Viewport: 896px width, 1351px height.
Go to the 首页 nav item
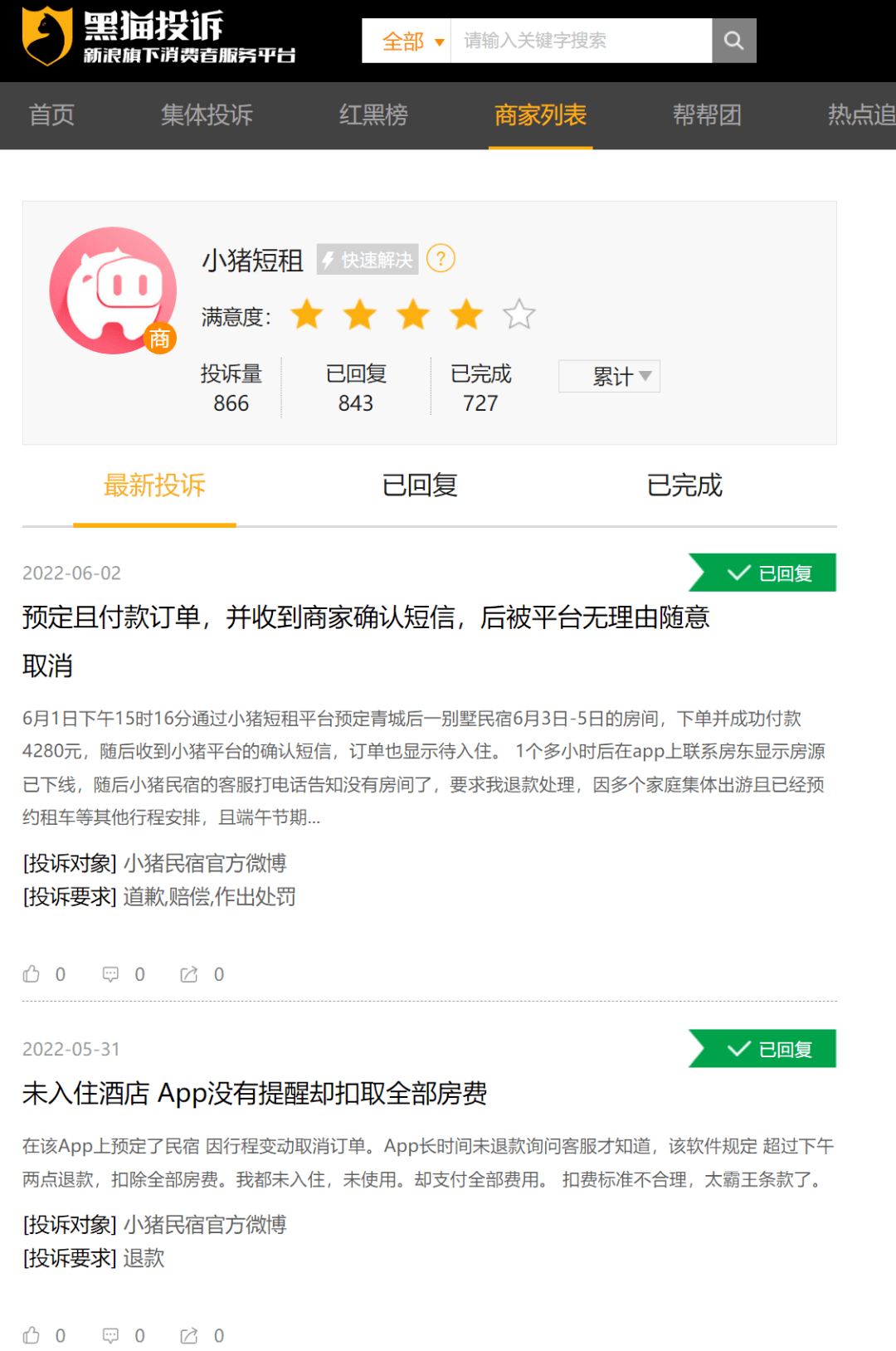(x=51, y=115)
